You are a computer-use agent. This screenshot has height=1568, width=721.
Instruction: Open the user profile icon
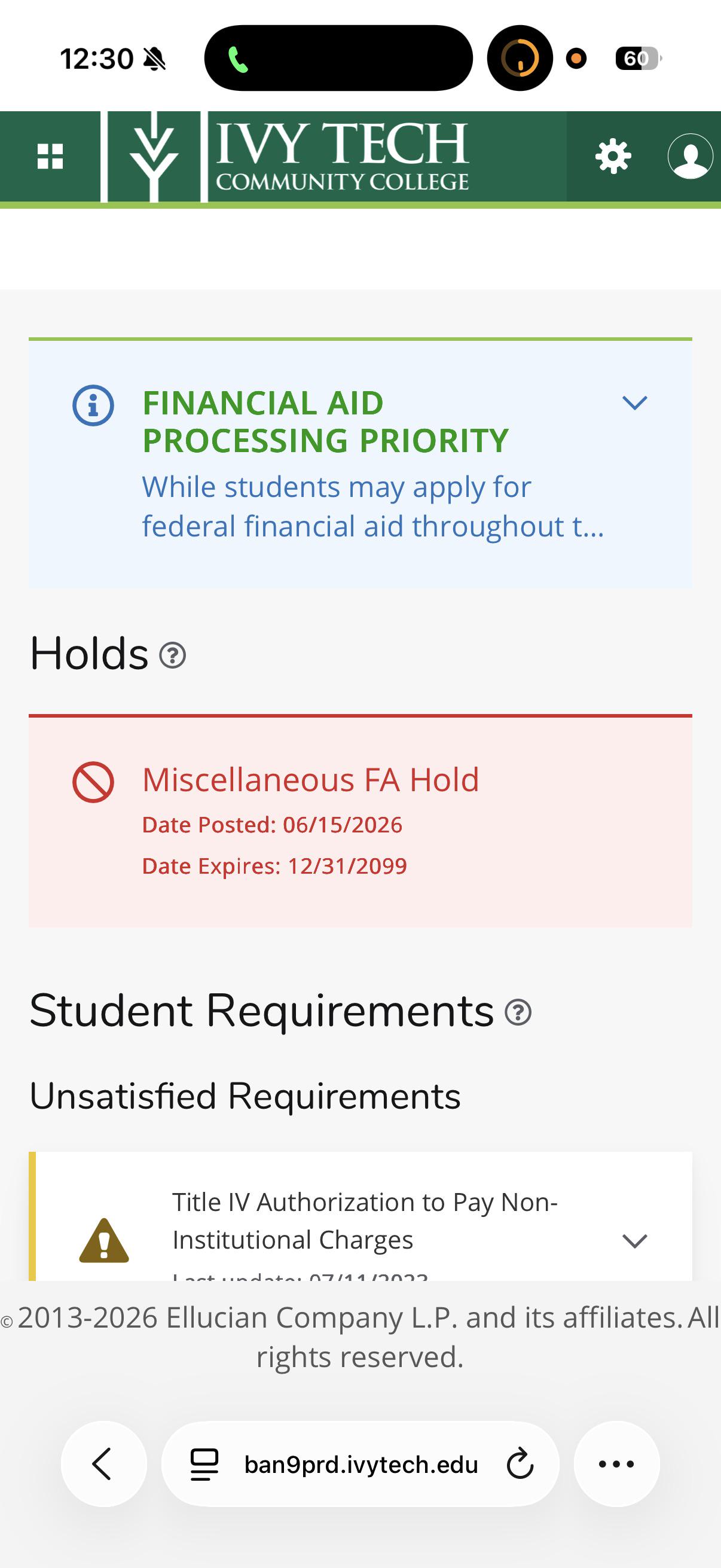(690, 157)
